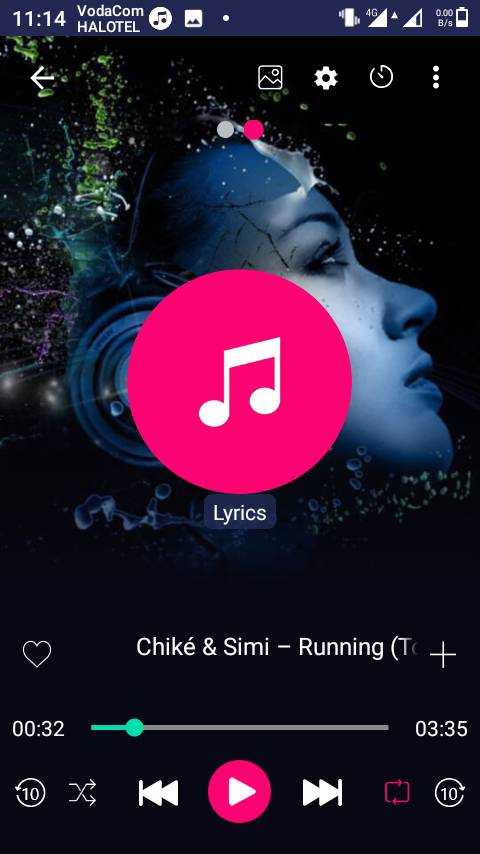This screenshot has width=480, height=854.
Task: Toggle shuffle mode
Action: click(x=82, y=792)
